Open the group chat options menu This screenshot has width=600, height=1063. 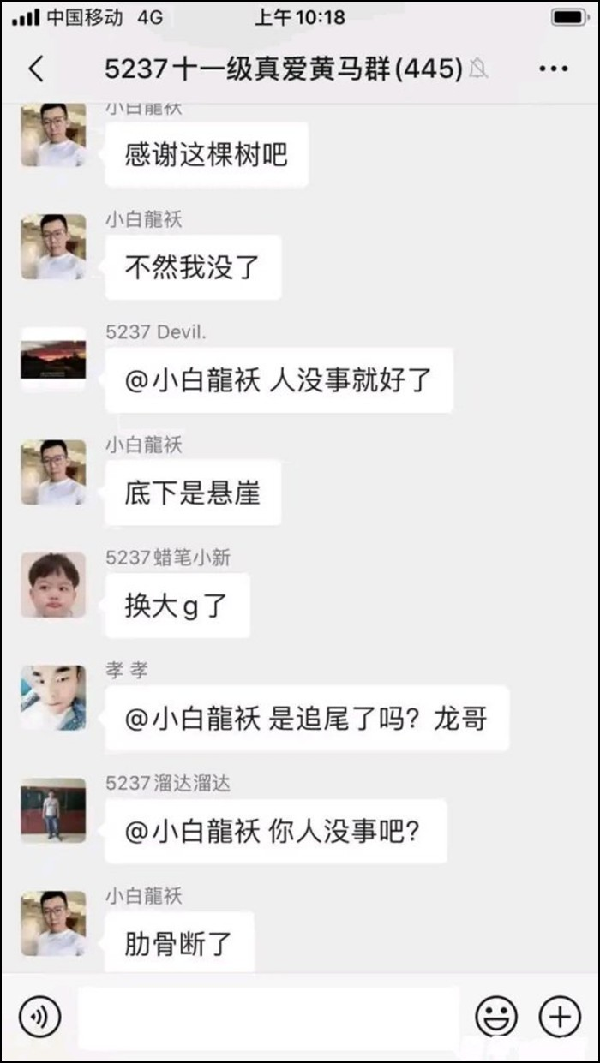tap(553, 69)
